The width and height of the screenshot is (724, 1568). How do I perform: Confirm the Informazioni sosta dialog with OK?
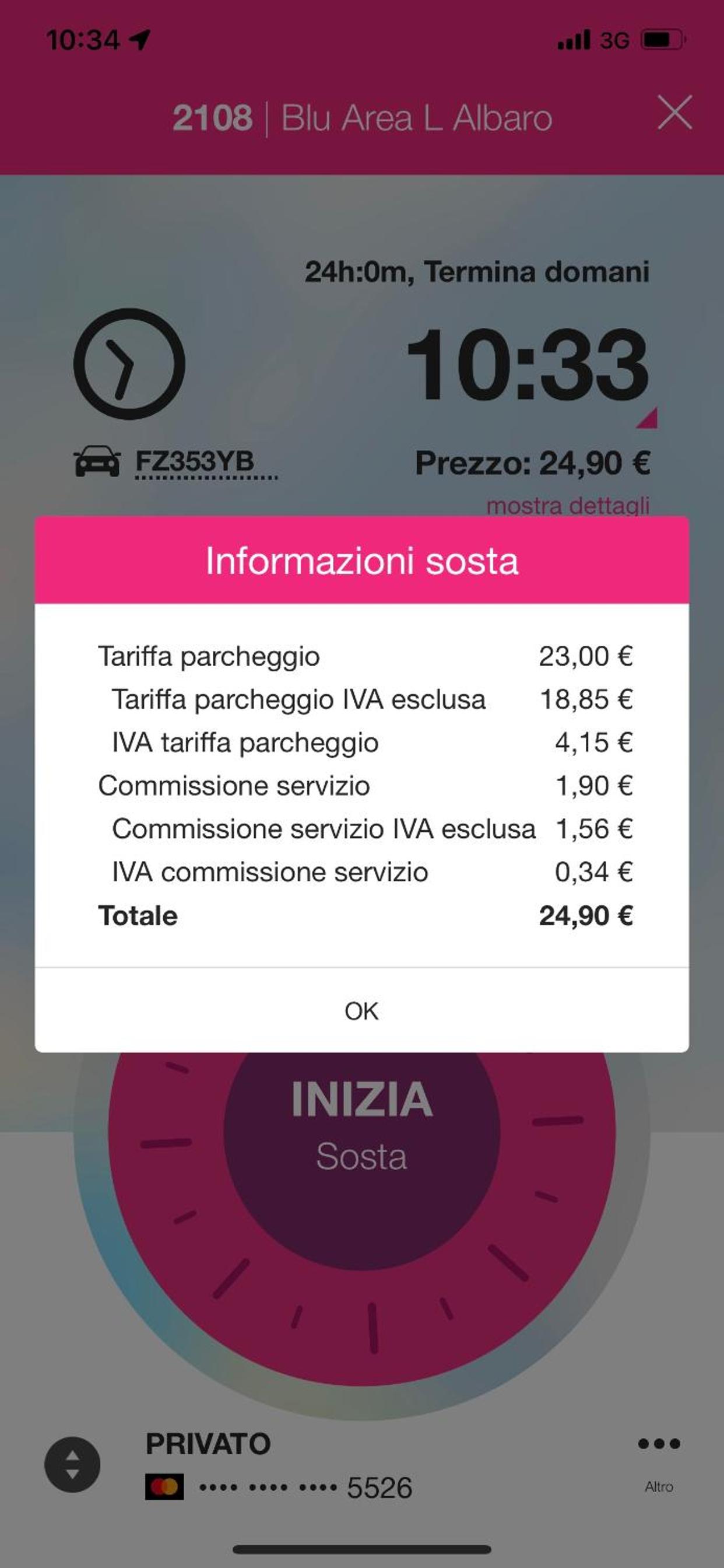361,1010
